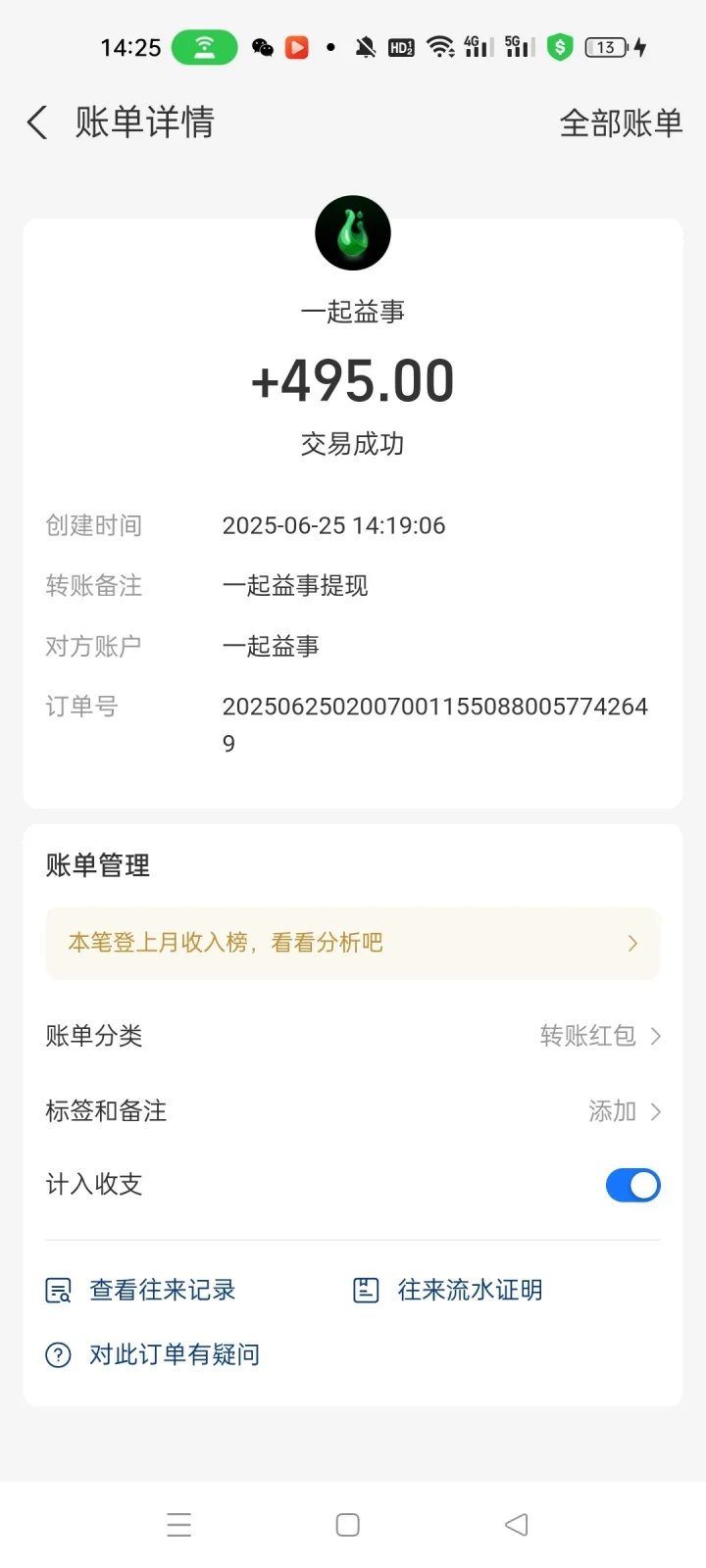Add a 标签和备注 entry

pos(353,1111)
